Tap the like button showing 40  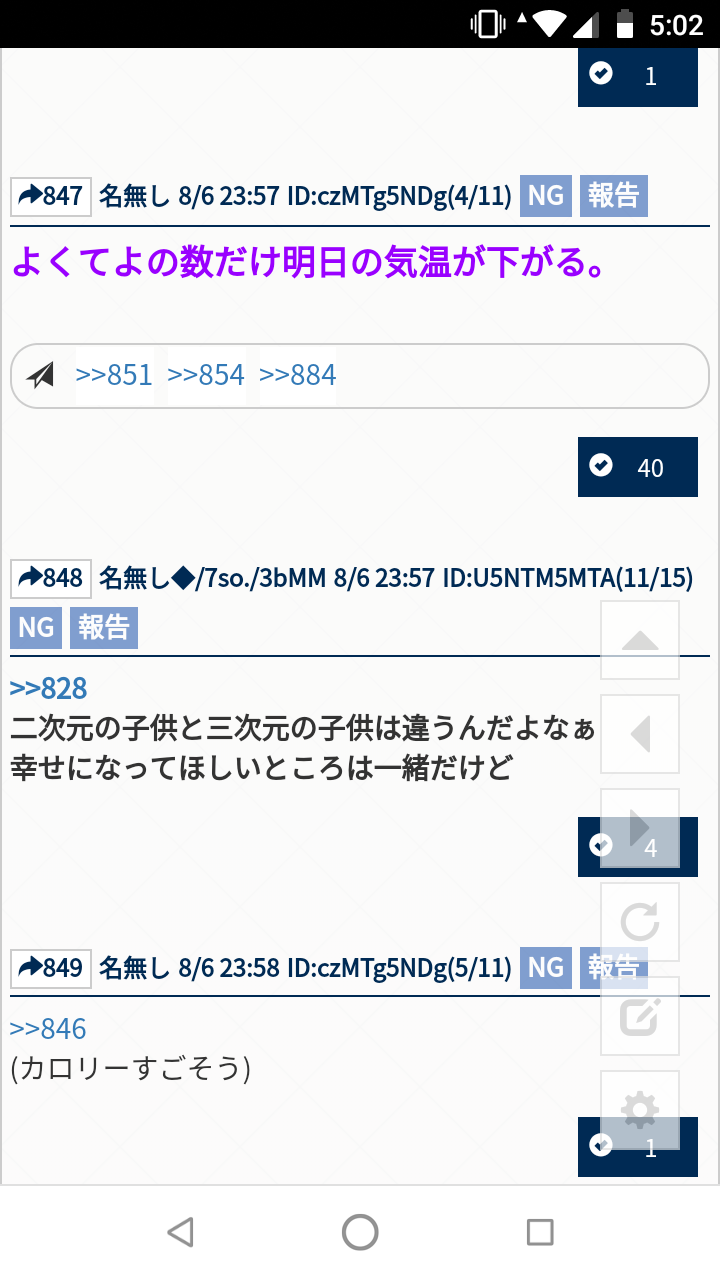[x=637, y=467]
